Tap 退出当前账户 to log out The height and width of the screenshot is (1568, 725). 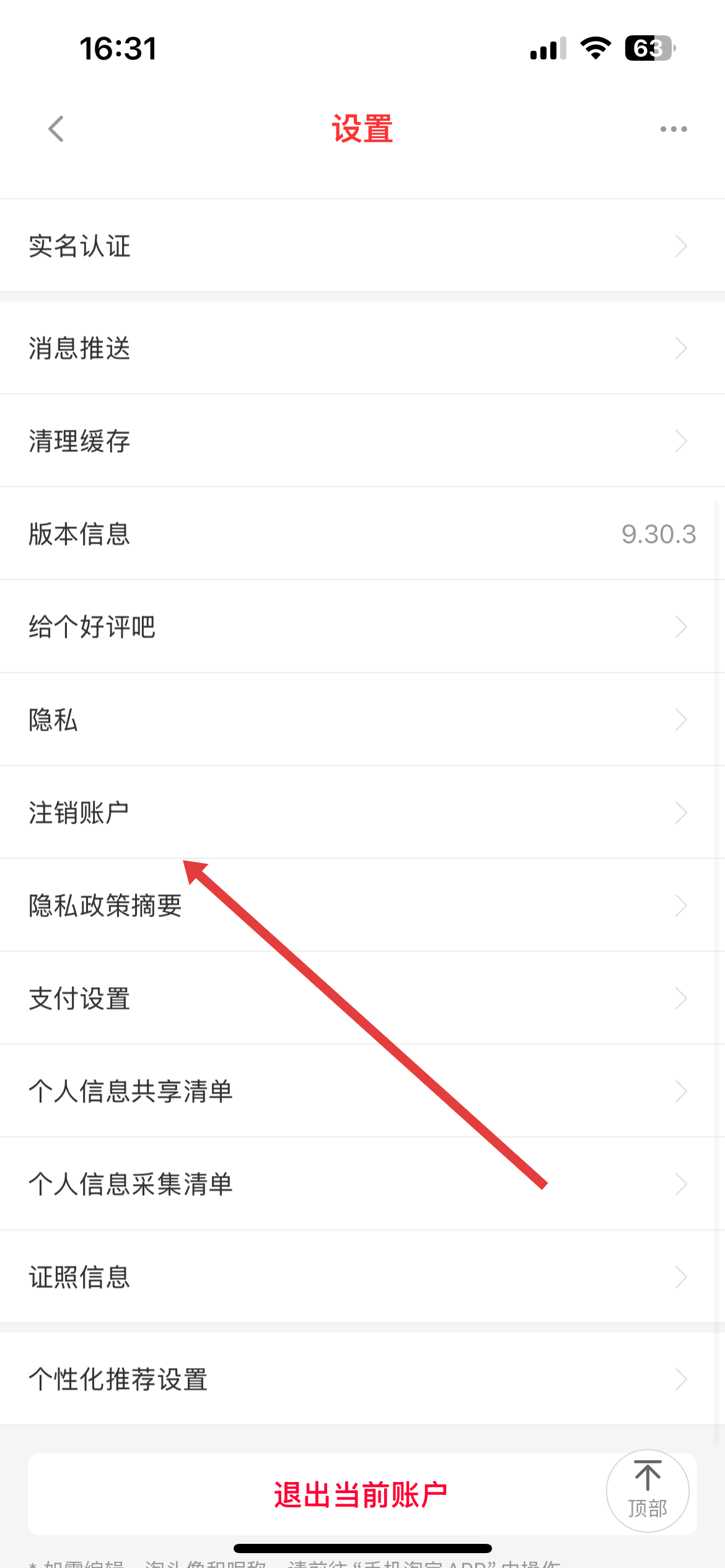click(359, 1494)
